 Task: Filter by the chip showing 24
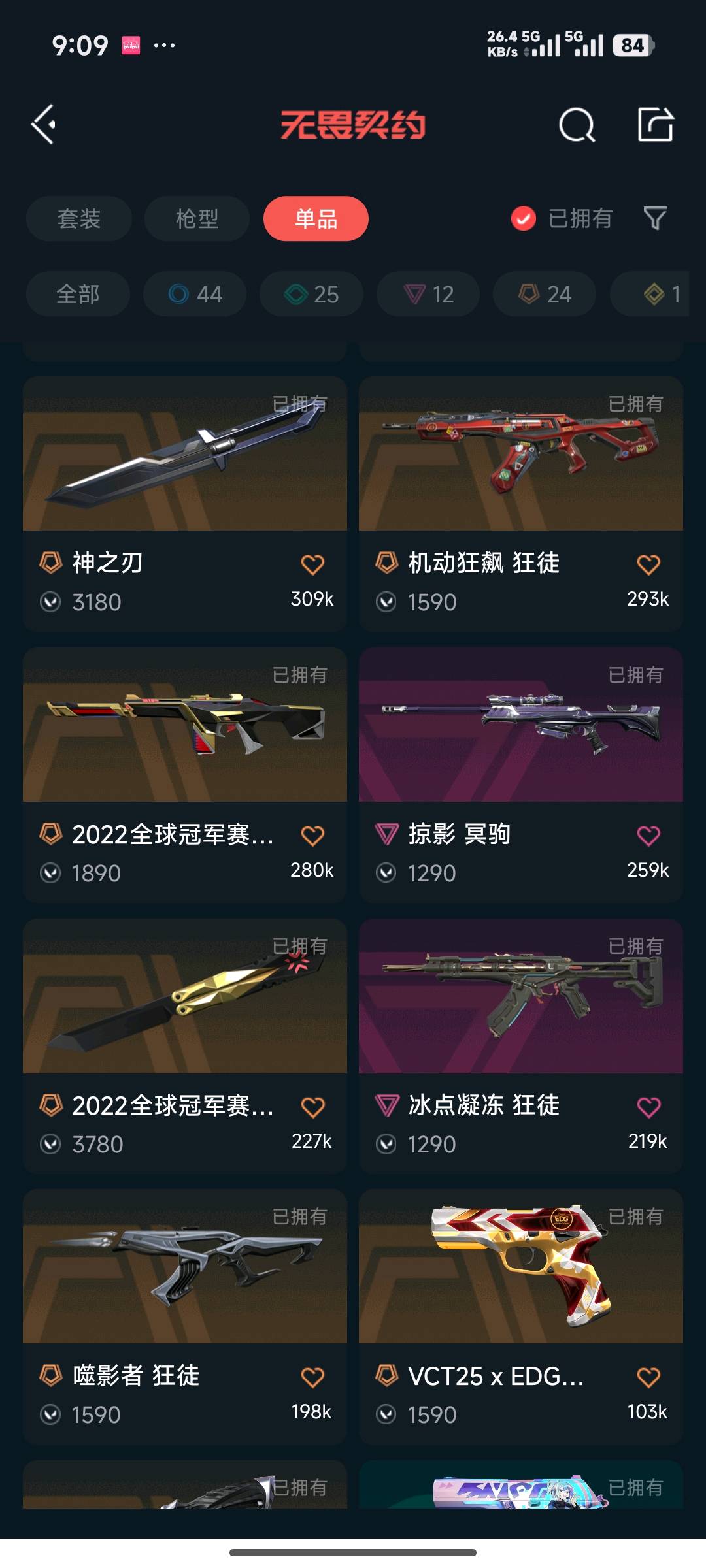click(x=545, y=294)
